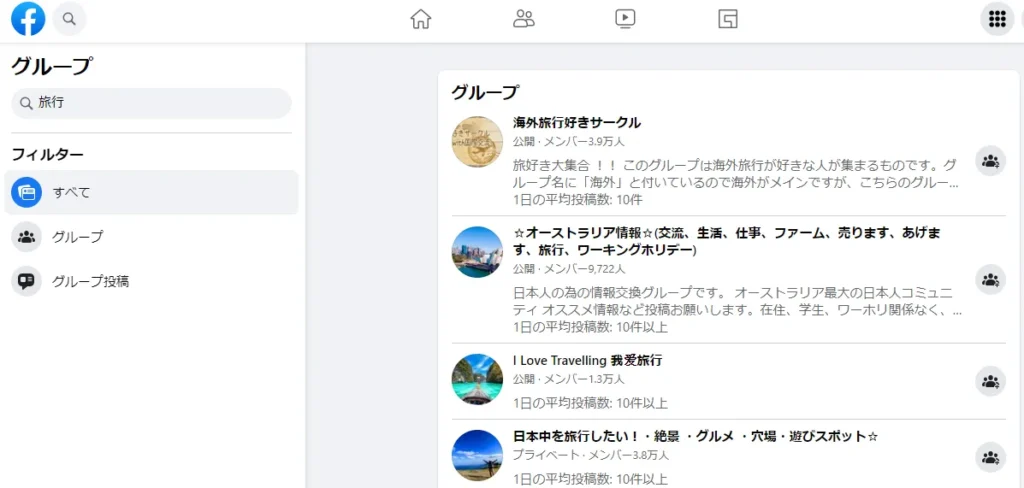Join the ☆オーストラリア情報☆ group
The image size is (1024, 488).
tap(990, 279)
